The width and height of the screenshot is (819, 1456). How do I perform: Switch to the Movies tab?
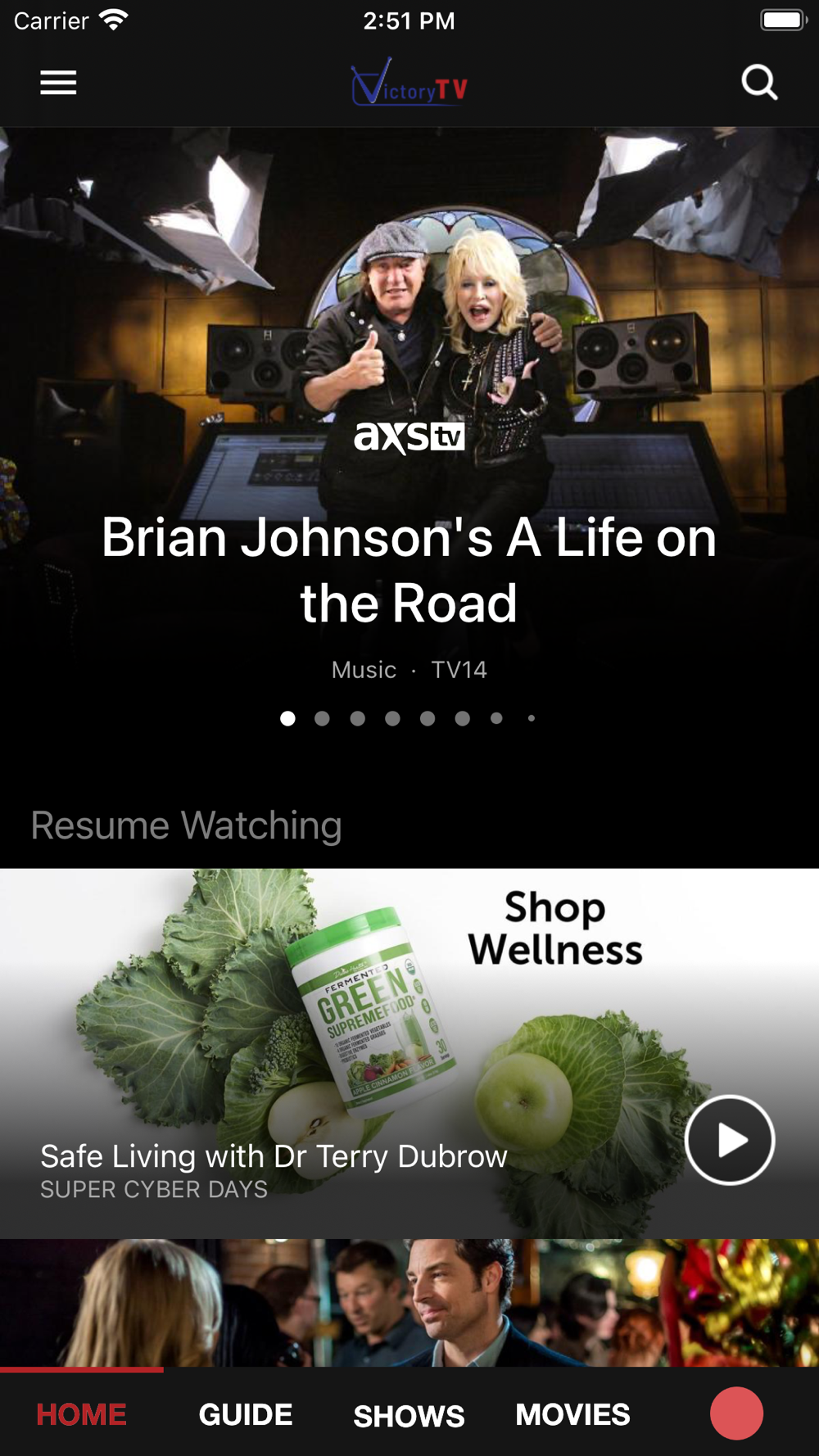coord(572,1414)
